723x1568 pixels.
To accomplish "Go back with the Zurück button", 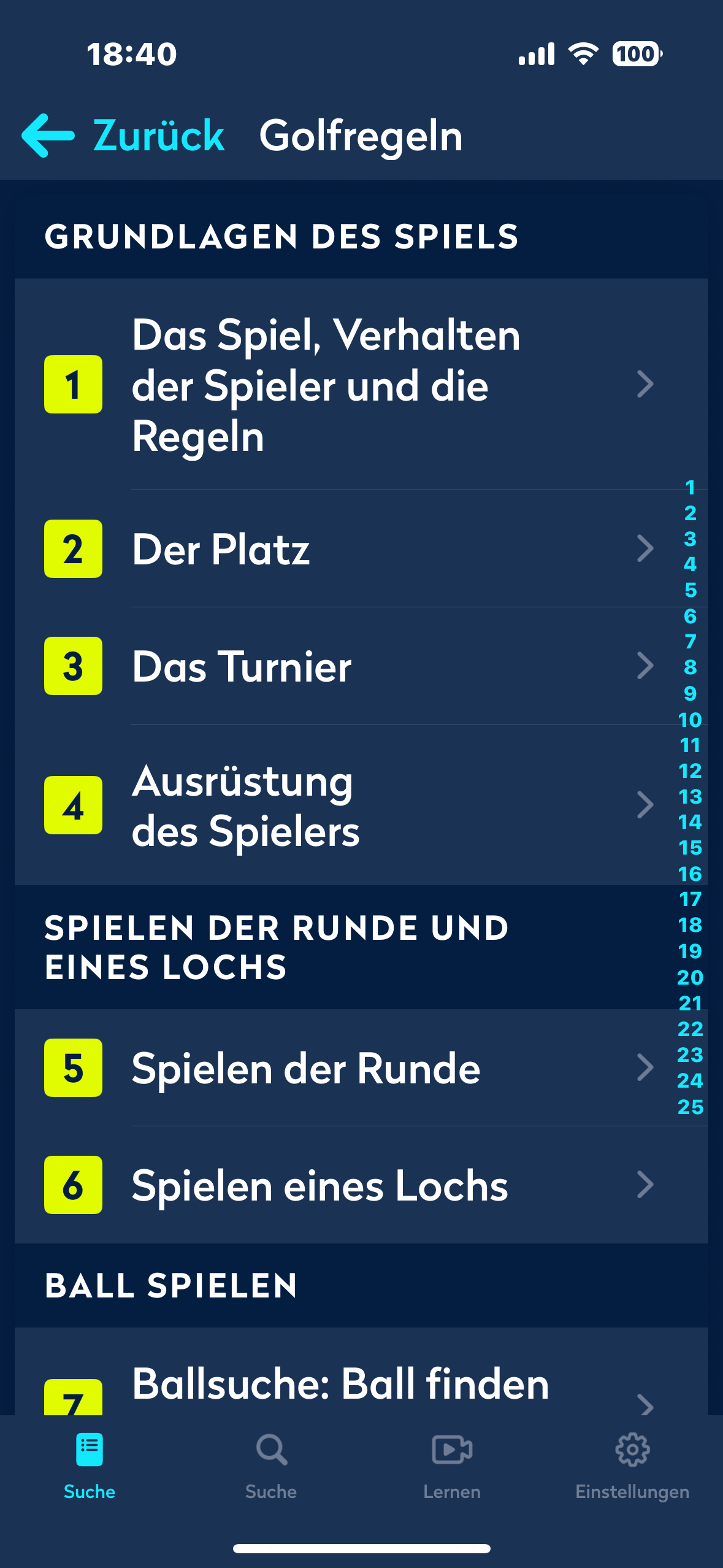I will tap(123, 136).
